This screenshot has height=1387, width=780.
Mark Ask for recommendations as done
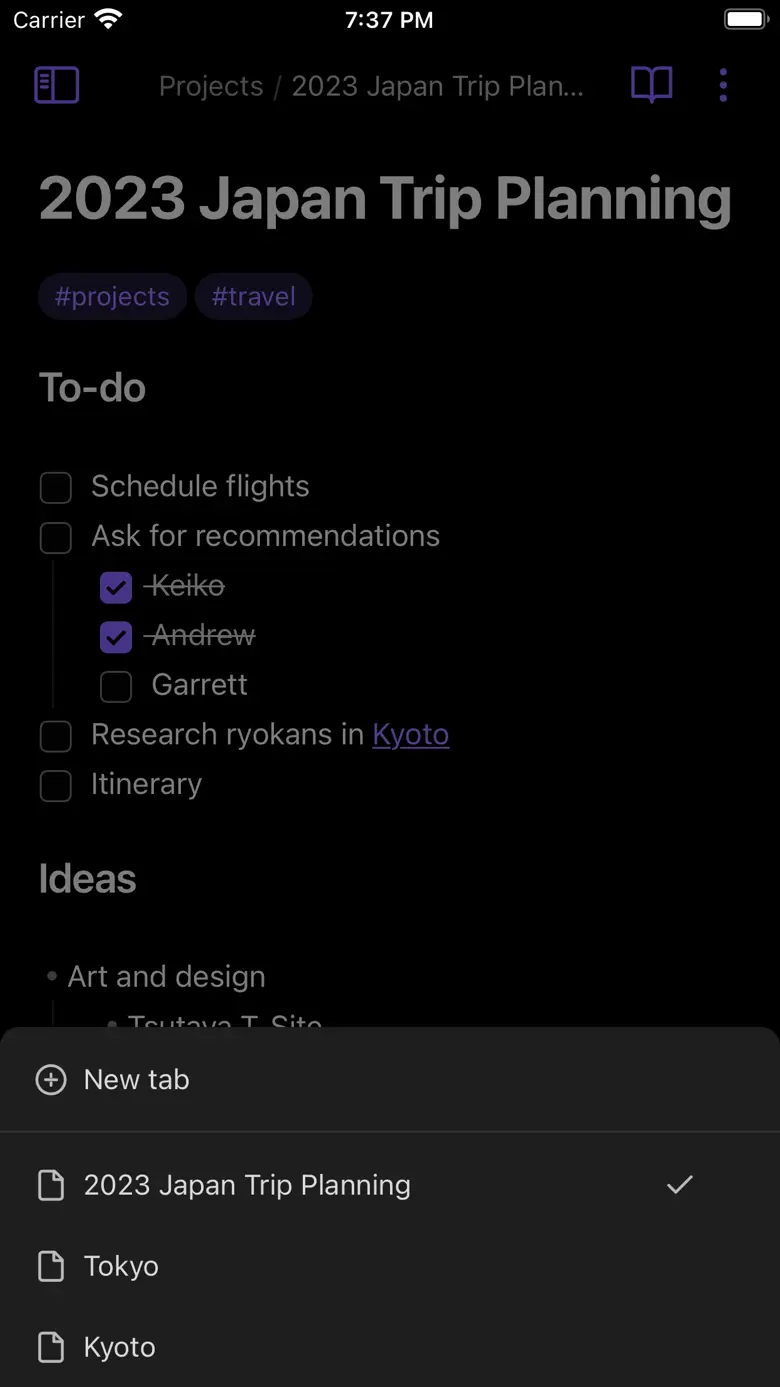[x=56, y=538]
